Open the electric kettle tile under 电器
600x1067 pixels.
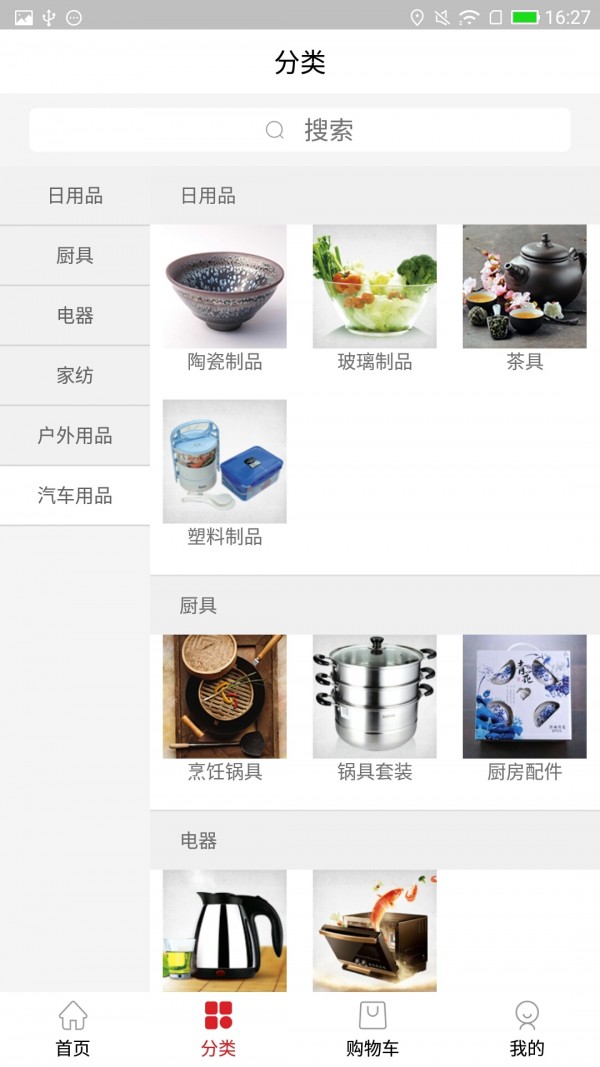coord(225,930)
